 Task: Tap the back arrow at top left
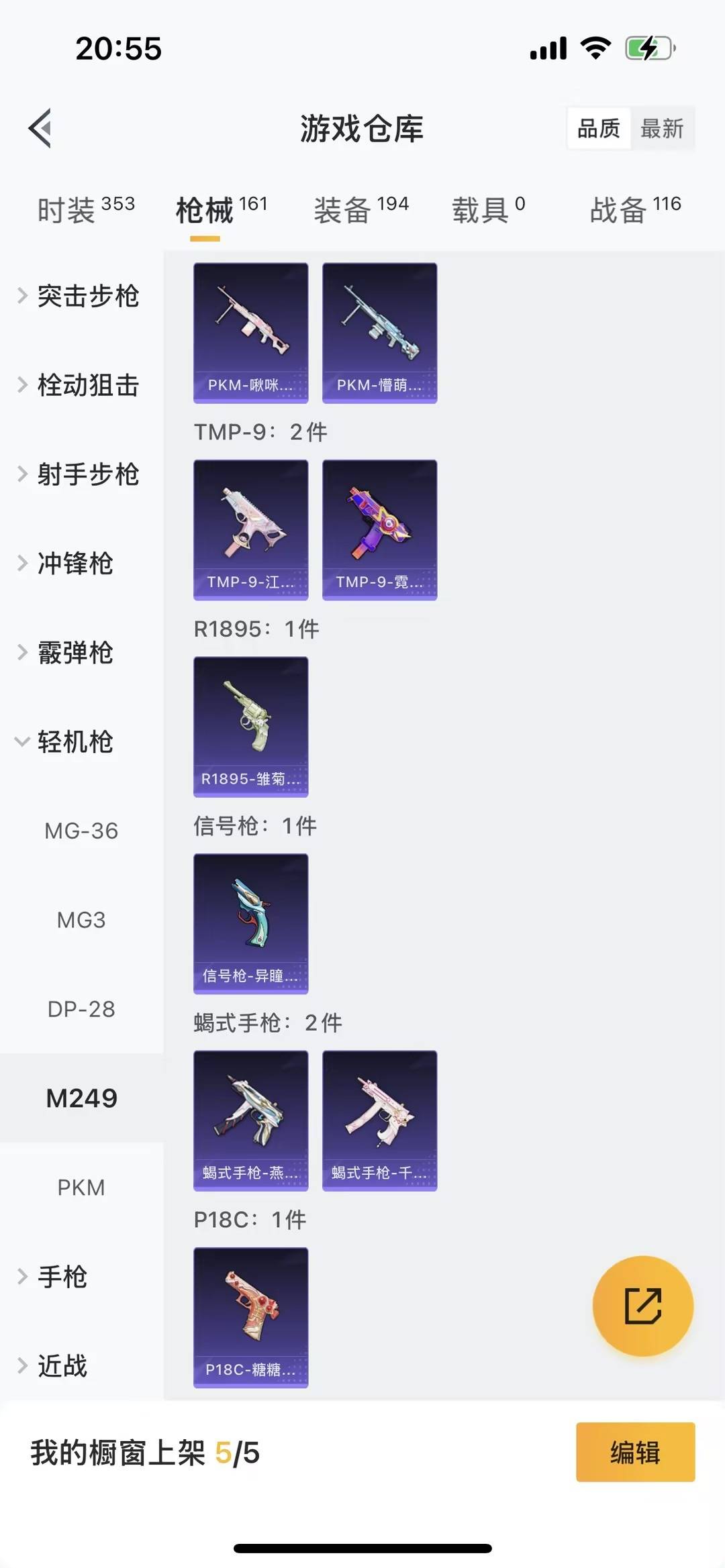click(x=40, y=129)
